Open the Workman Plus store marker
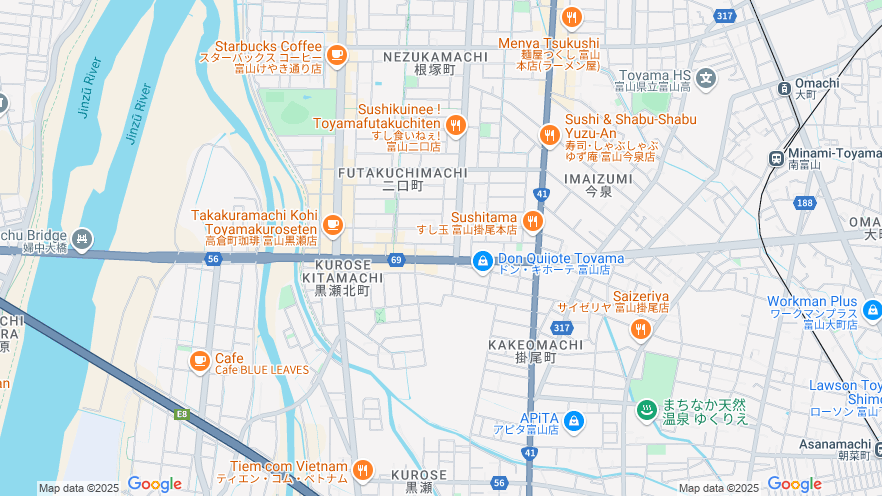 pos(872,311)
